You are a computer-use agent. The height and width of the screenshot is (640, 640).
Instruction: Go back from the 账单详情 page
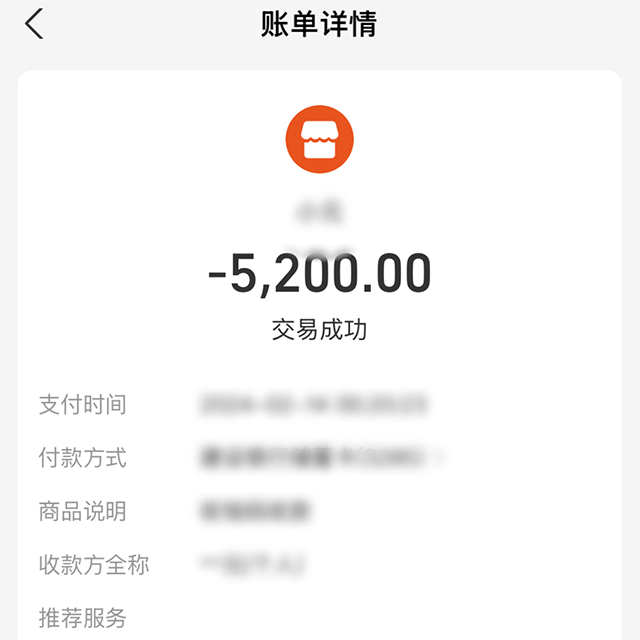[35, 24]
